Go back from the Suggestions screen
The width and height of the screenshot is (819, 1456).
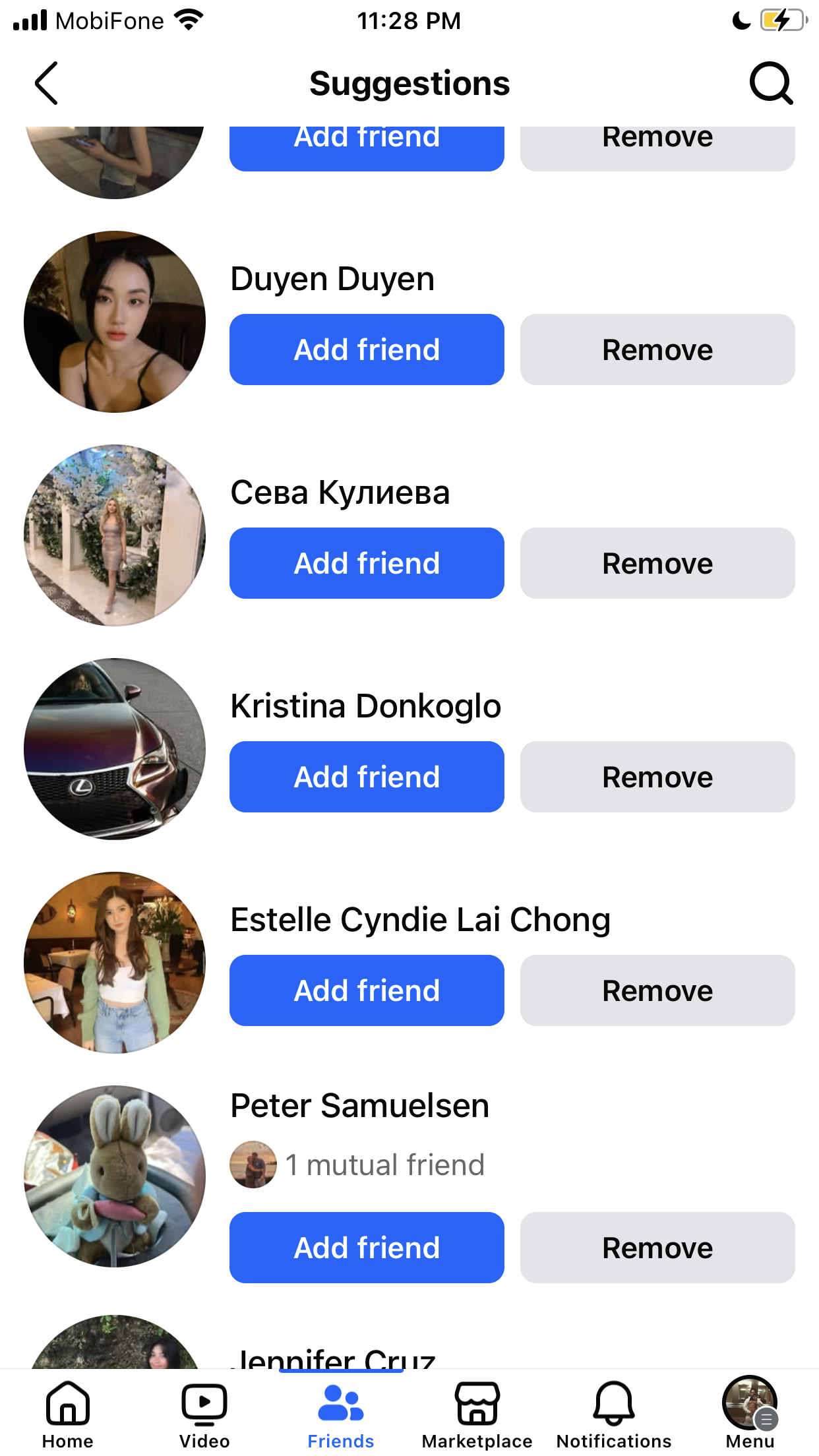[x=46, y=83]
